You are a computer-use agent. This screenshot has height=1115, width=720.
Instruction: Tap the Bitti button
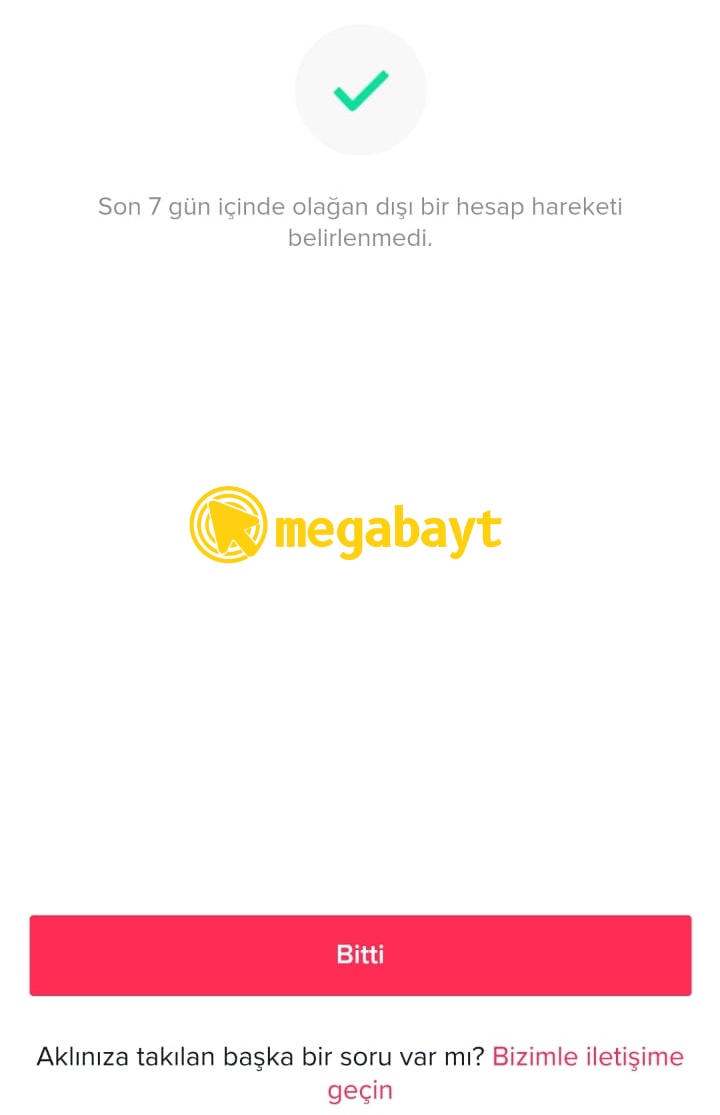(x=360, y=955)
